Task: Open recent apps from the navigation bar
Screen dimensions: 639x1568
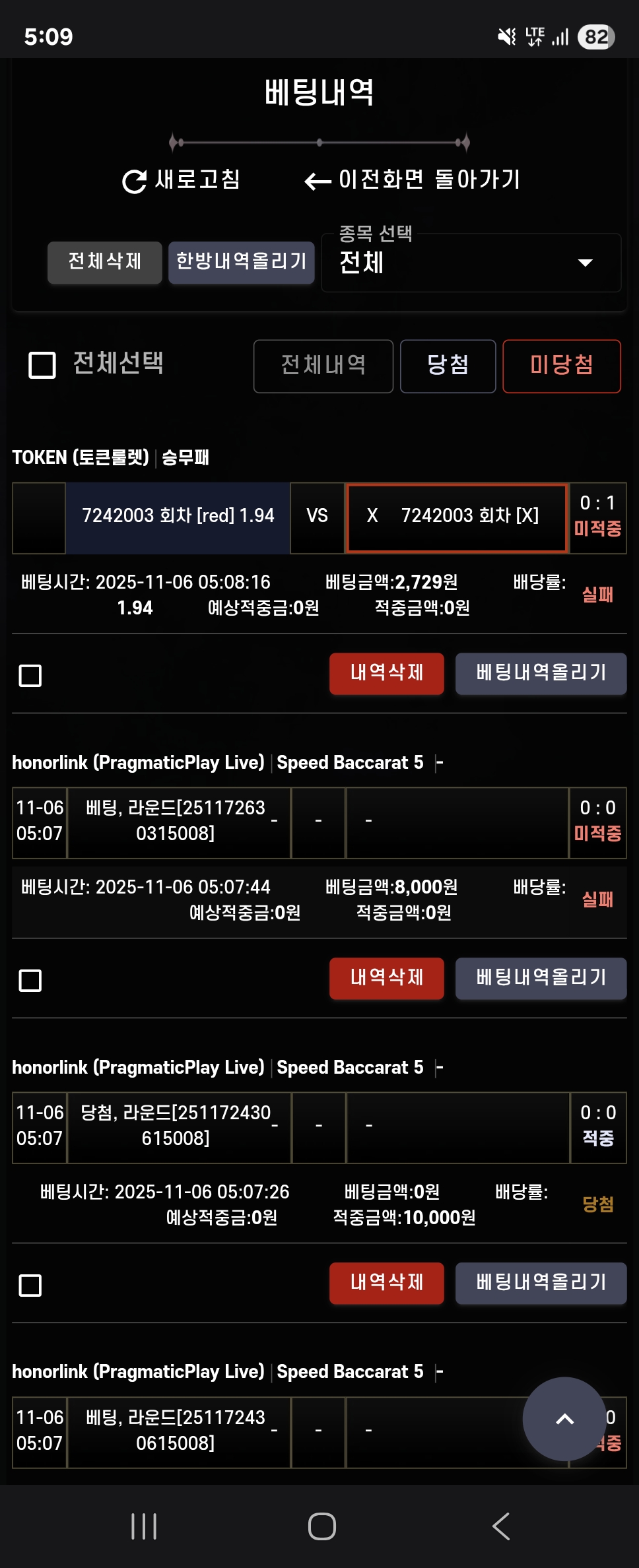Action: pyautogui.click(x=144, y=1526)
